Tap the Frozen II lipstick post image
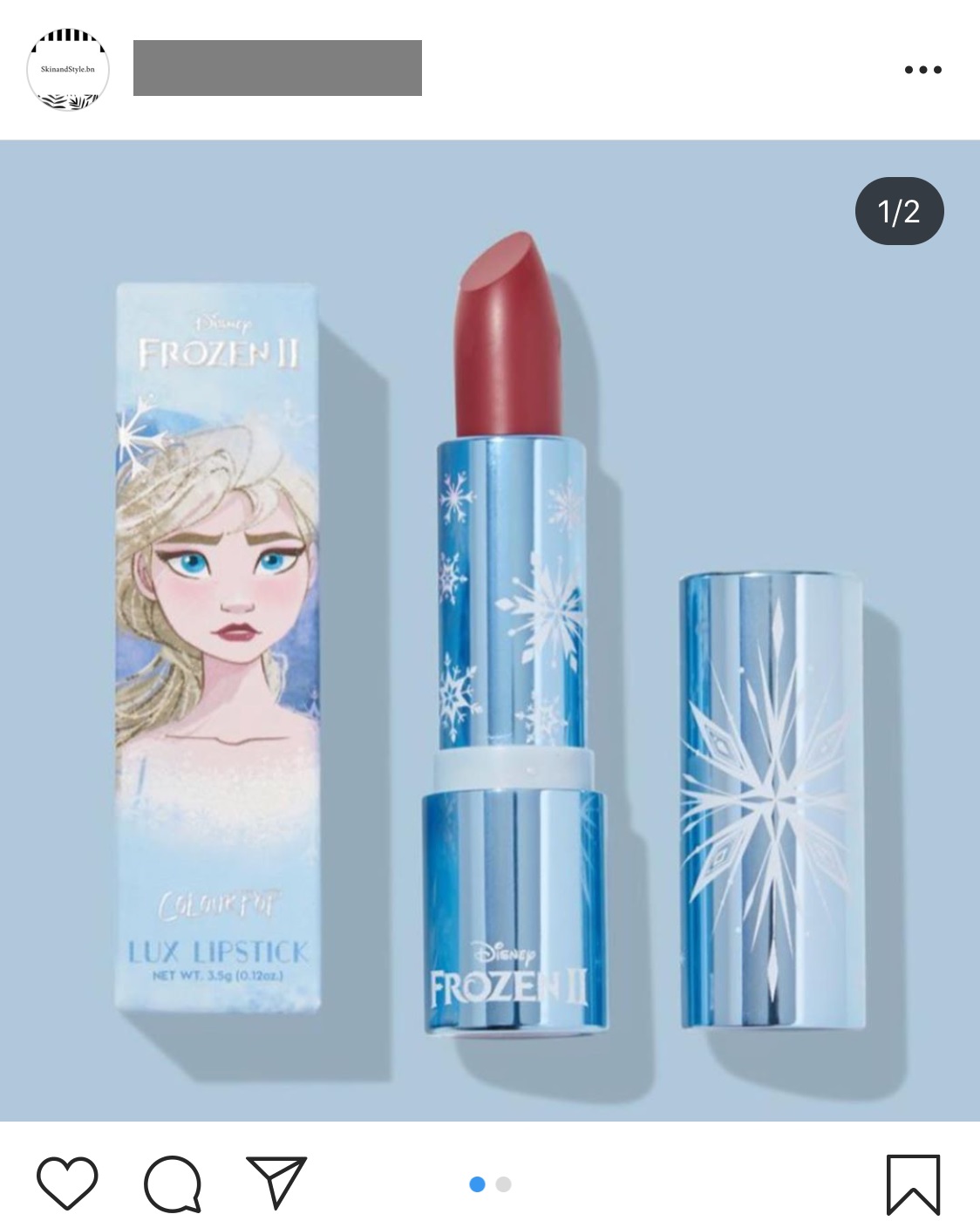This screenshot has width=980, height=1221. coord(490,630)
